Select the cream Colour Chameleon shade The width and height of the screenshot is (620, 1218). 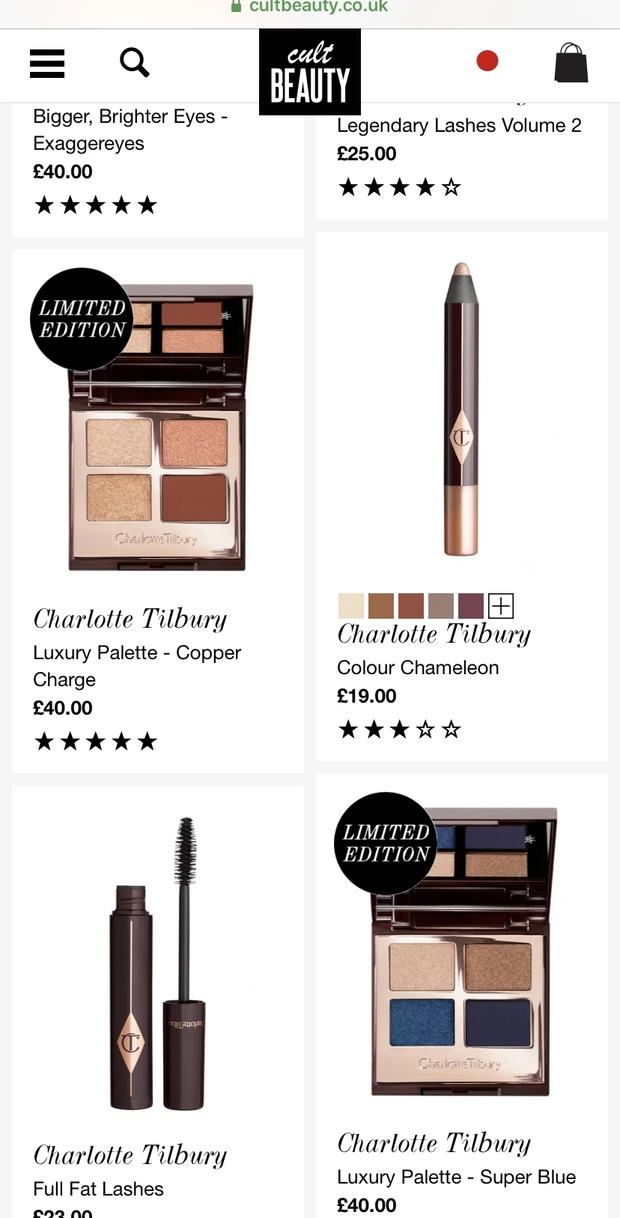351,605
